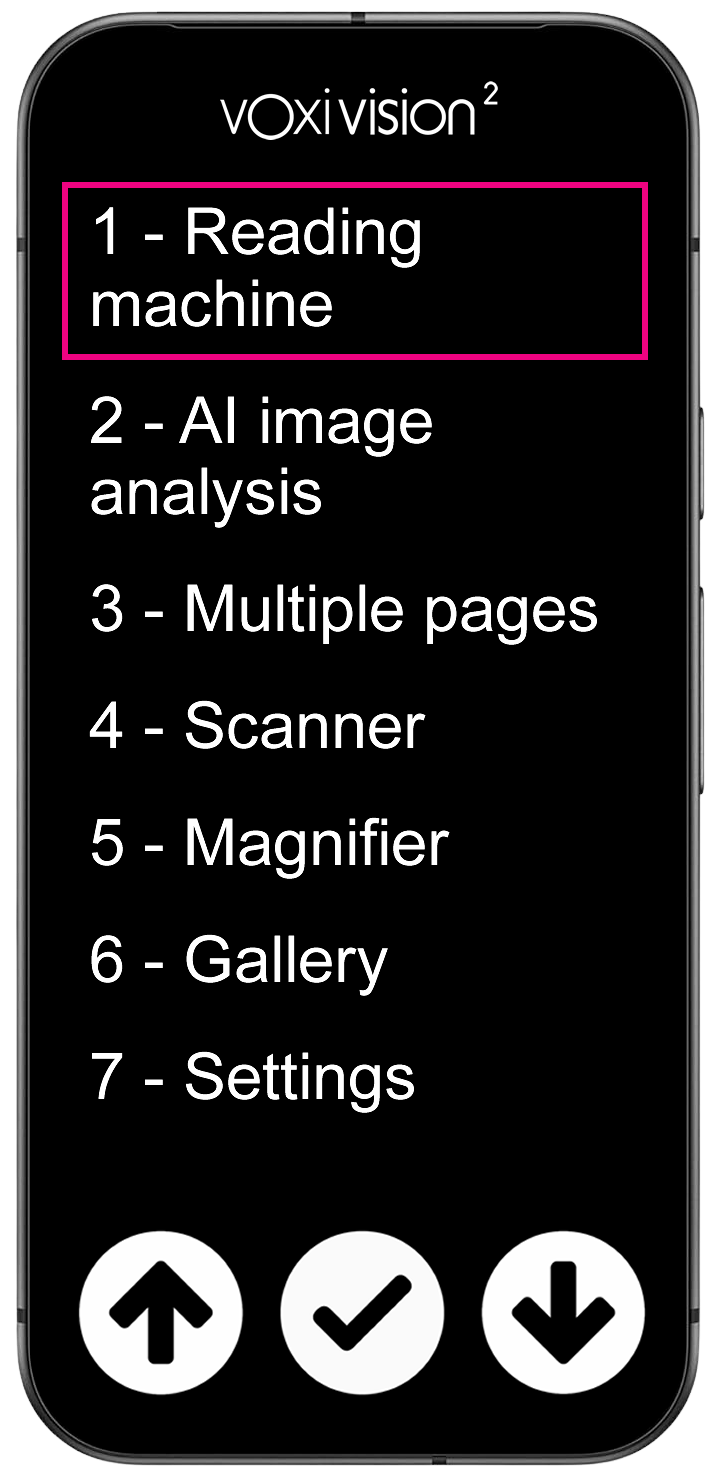Tap the down arrow button
The image size is (720, 1480).
point(563,1313)
